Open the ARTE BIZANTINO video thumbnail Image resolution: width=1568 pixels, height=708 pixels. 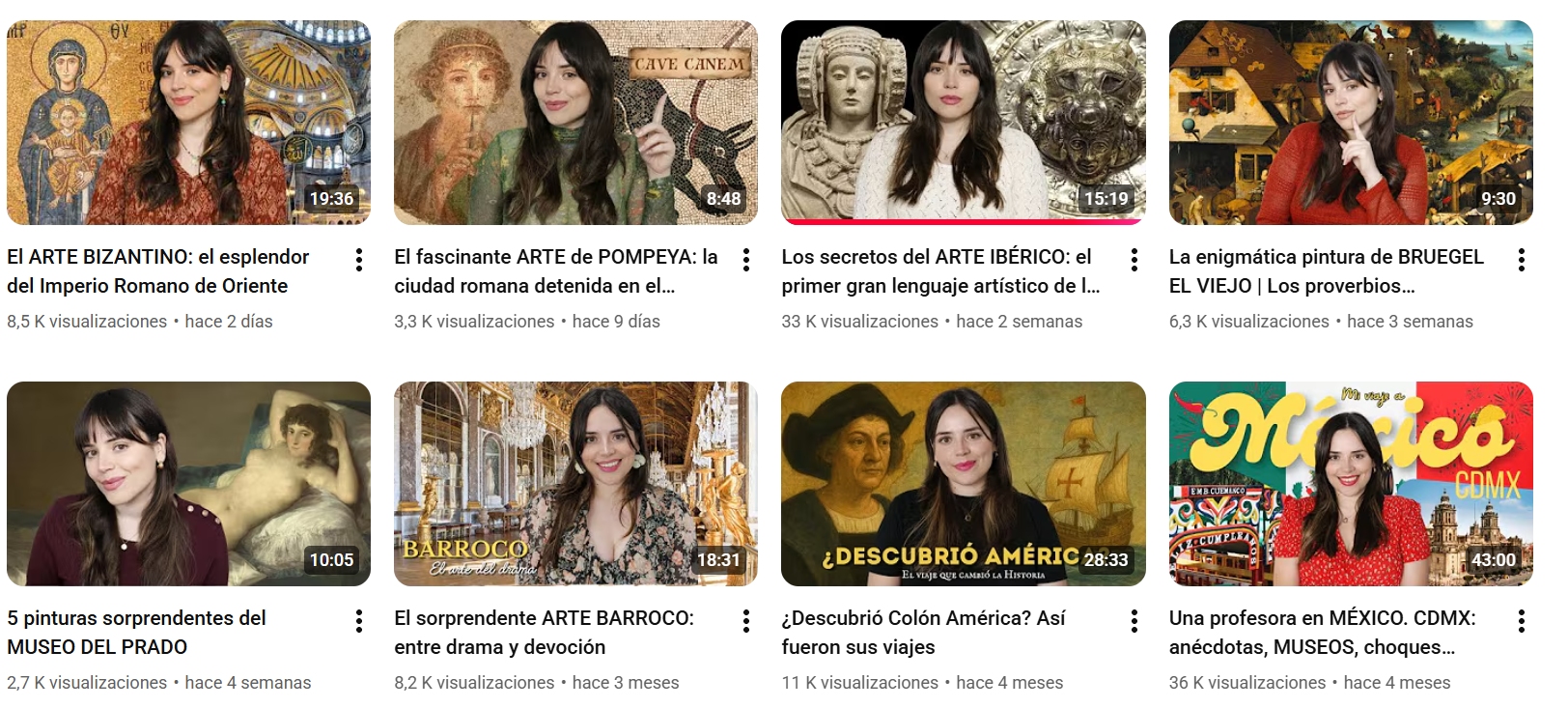click(188, 123)
